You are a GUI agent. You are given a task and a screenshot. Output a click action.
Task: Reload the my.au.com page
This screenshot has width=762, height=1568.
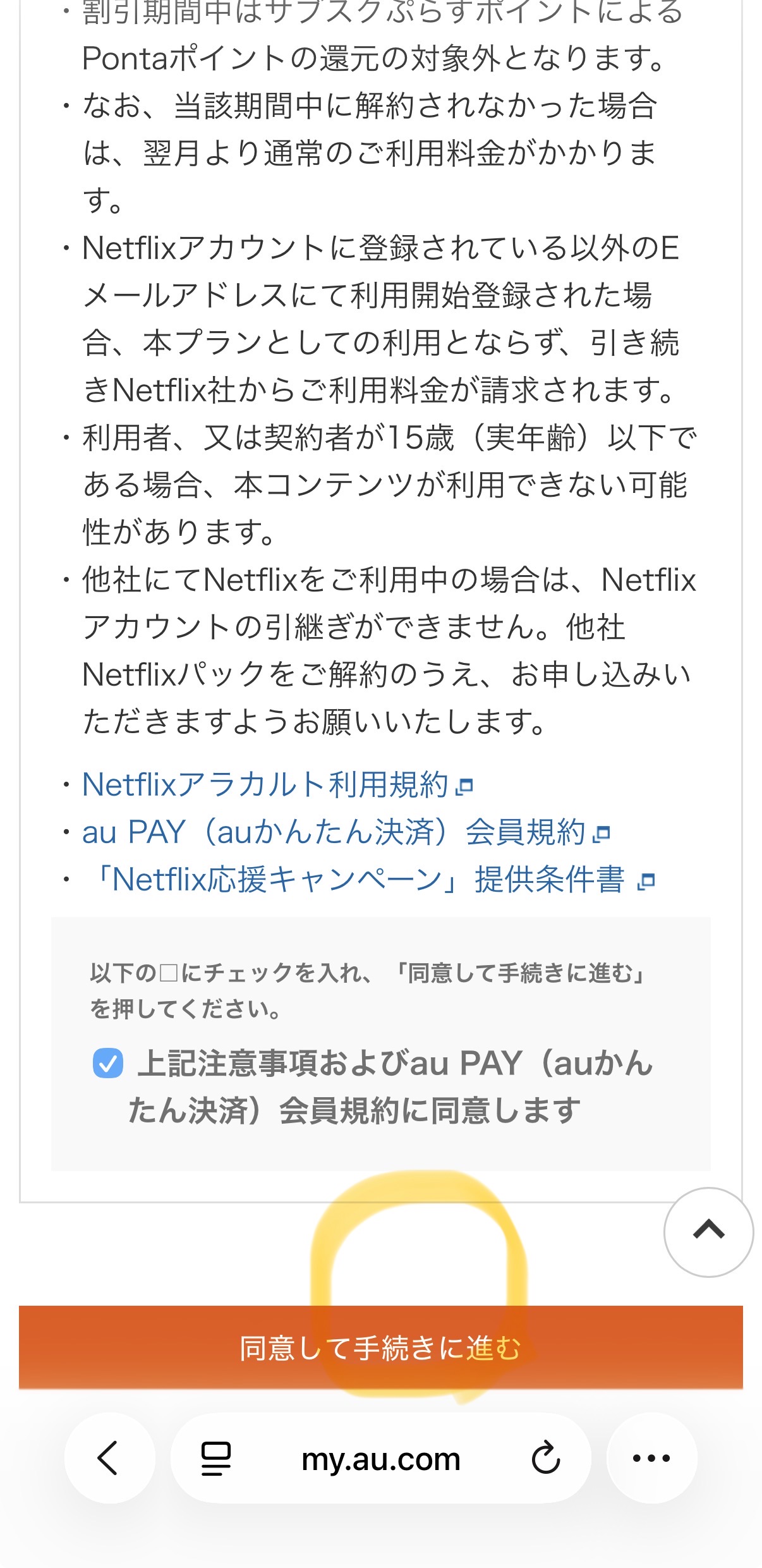[x=545, y=1458]
